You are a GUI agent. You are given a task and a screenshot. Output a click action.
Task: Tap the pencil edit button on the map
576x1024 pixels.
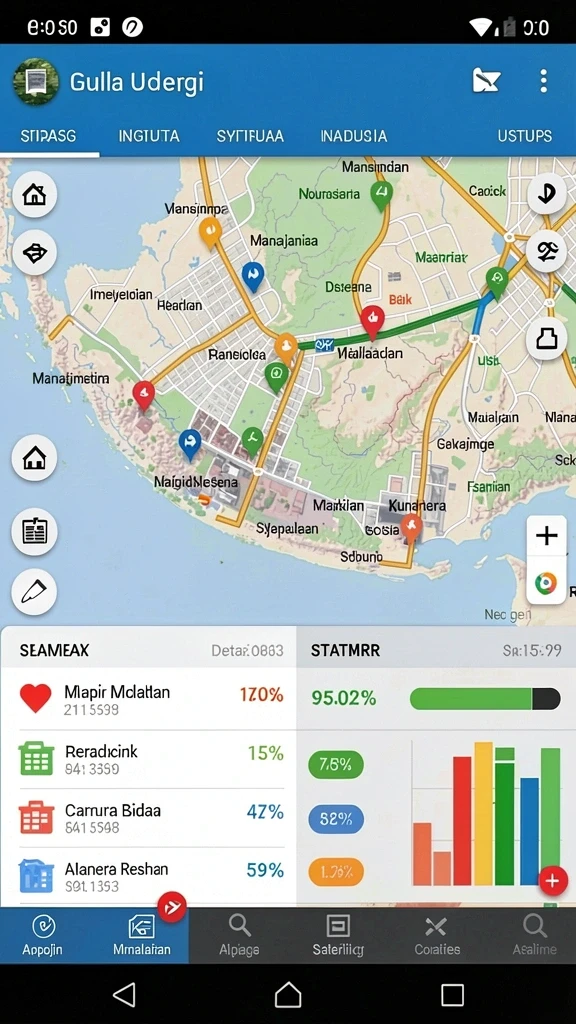click(x=35, y=592)
